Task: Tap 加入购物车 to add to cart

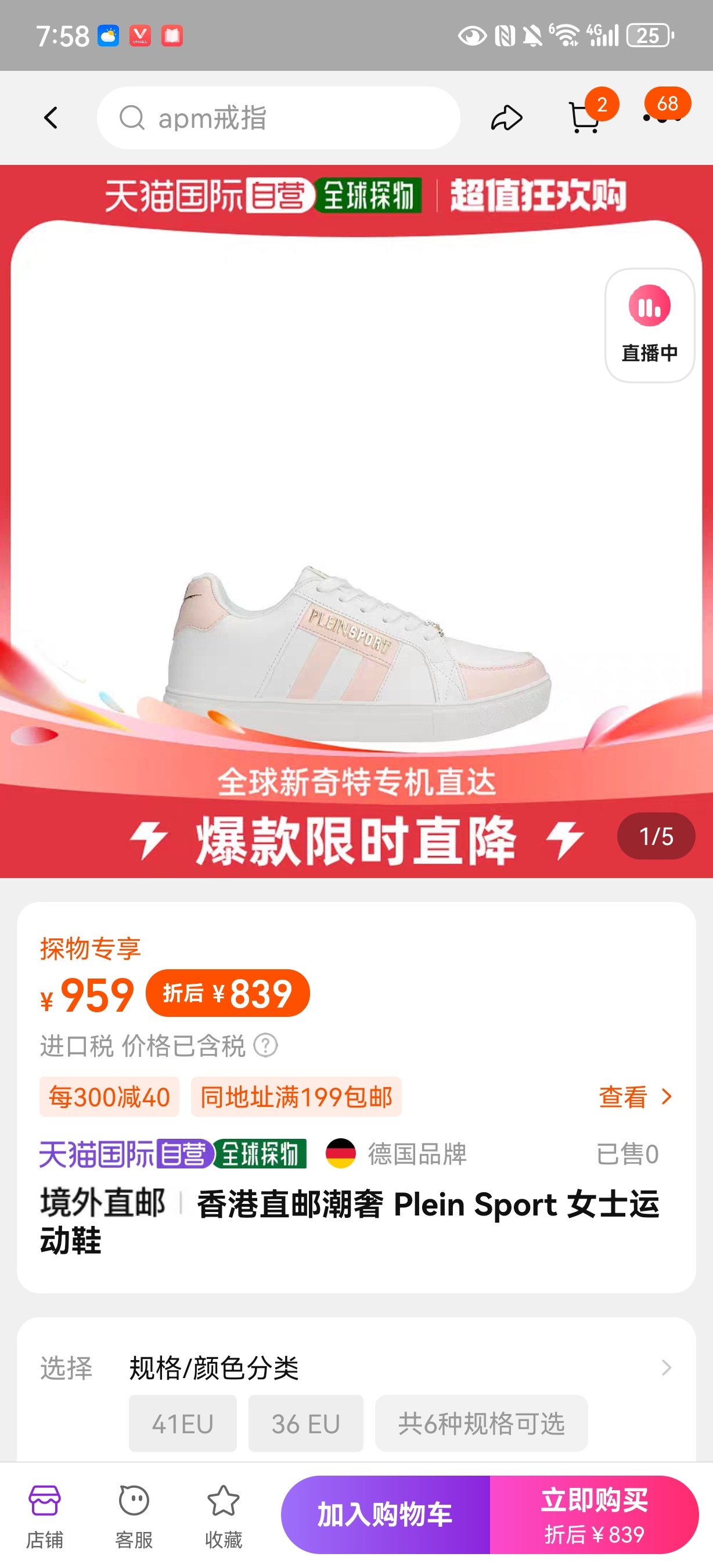Action: pyautogui.click(x=386, y=1515)
